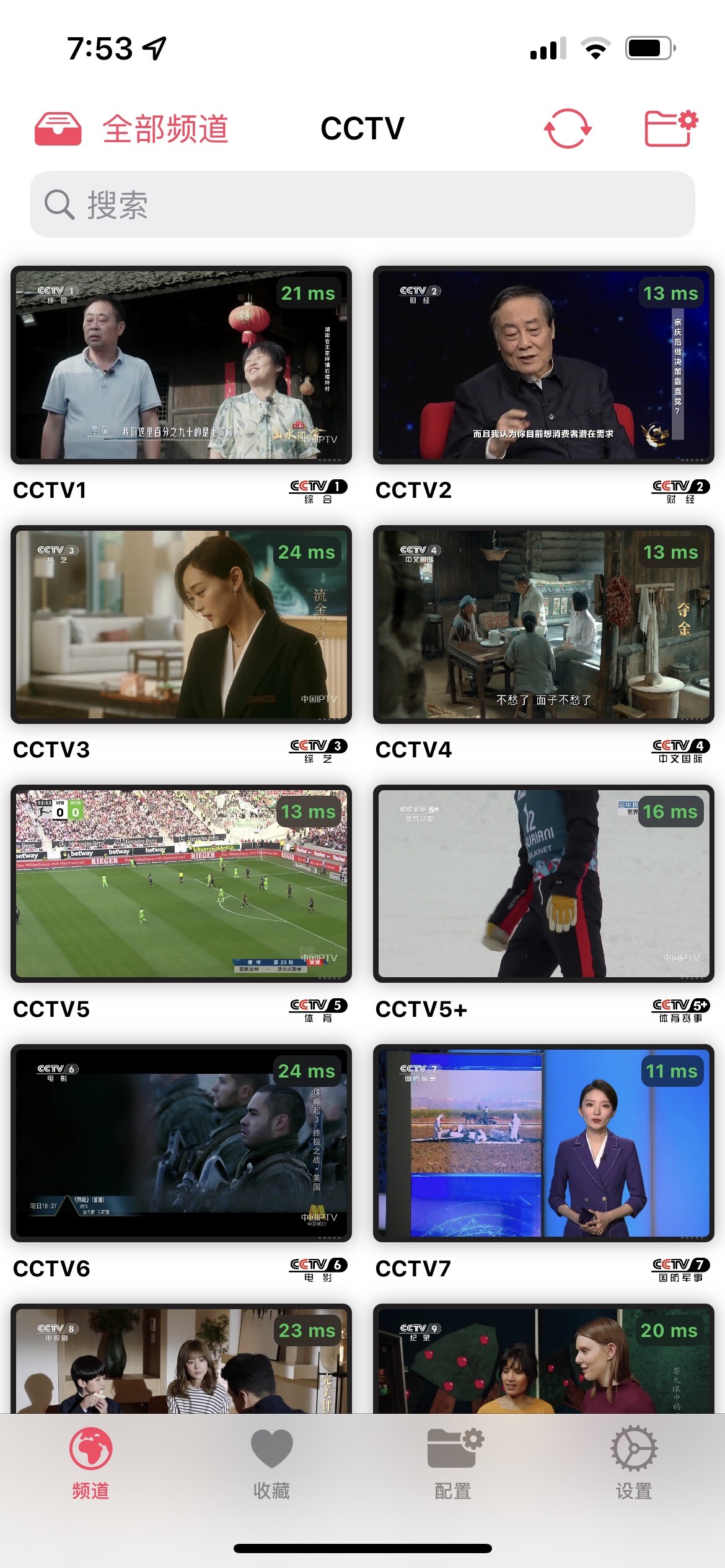Switch to the 收藏 favorites tab
725x1568 pixels.
pos(271,1464)
